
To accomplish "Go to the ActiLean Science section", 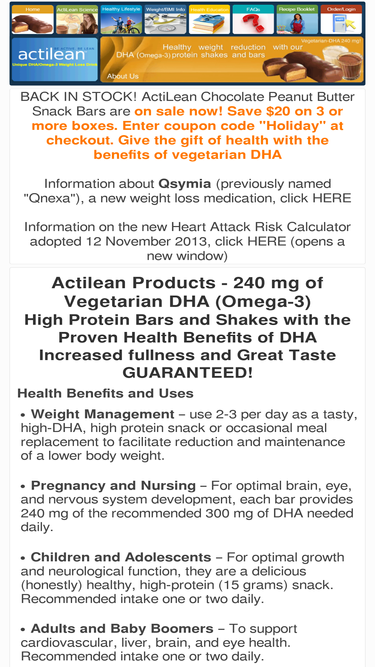I will click(x=77, y=20).
